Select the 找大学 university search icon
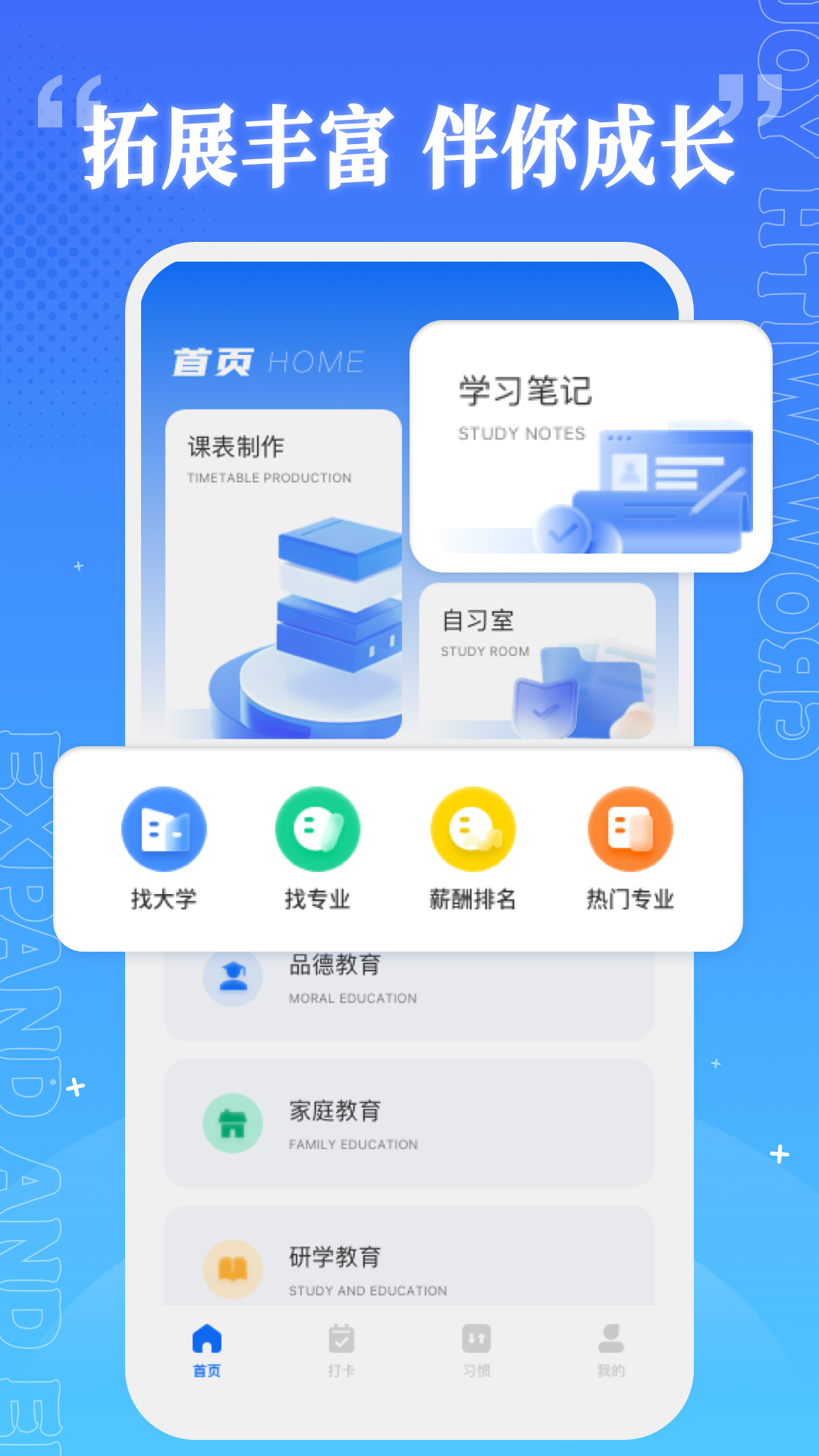 [165, 828]
